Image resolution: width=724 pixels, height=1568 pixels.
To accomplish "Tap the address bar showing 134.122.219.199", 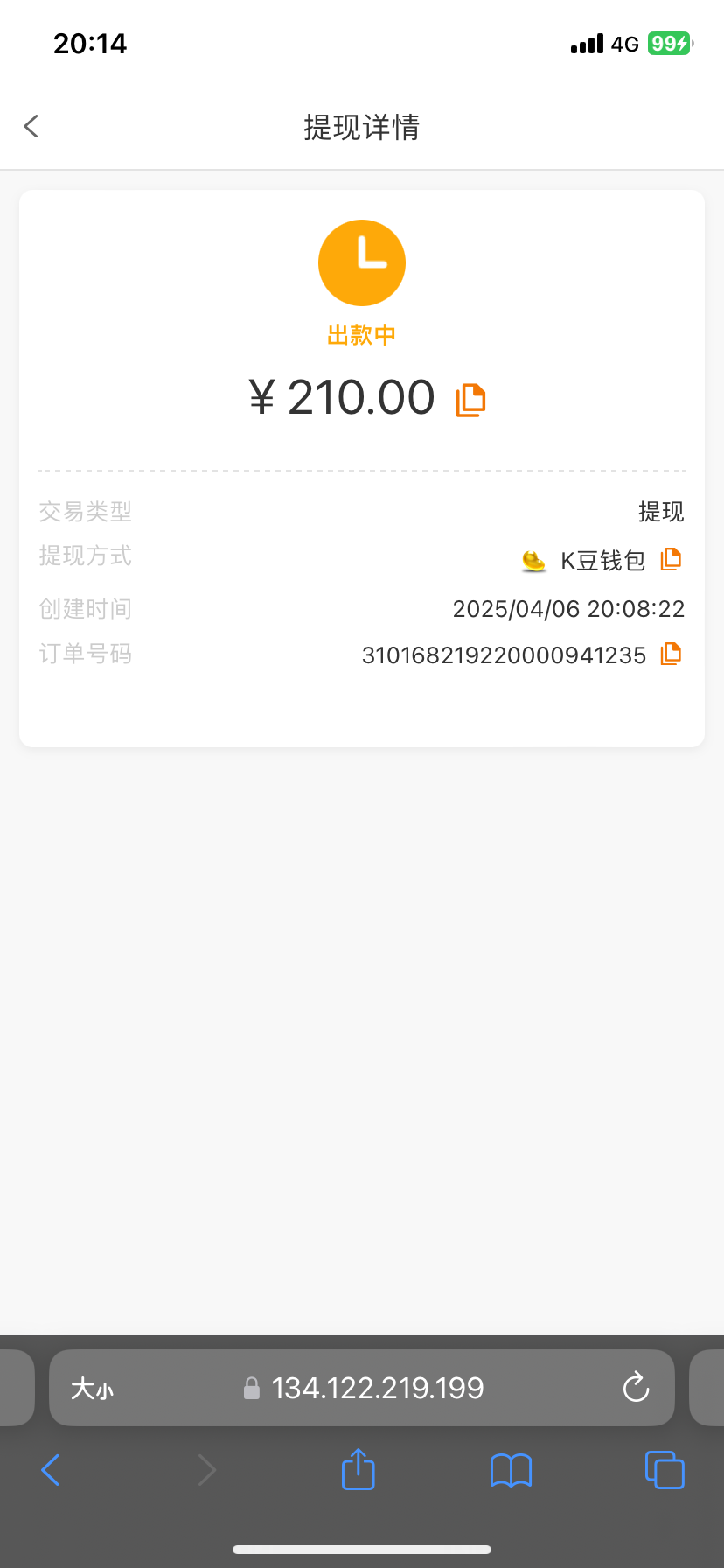I will click(362, 1388).
